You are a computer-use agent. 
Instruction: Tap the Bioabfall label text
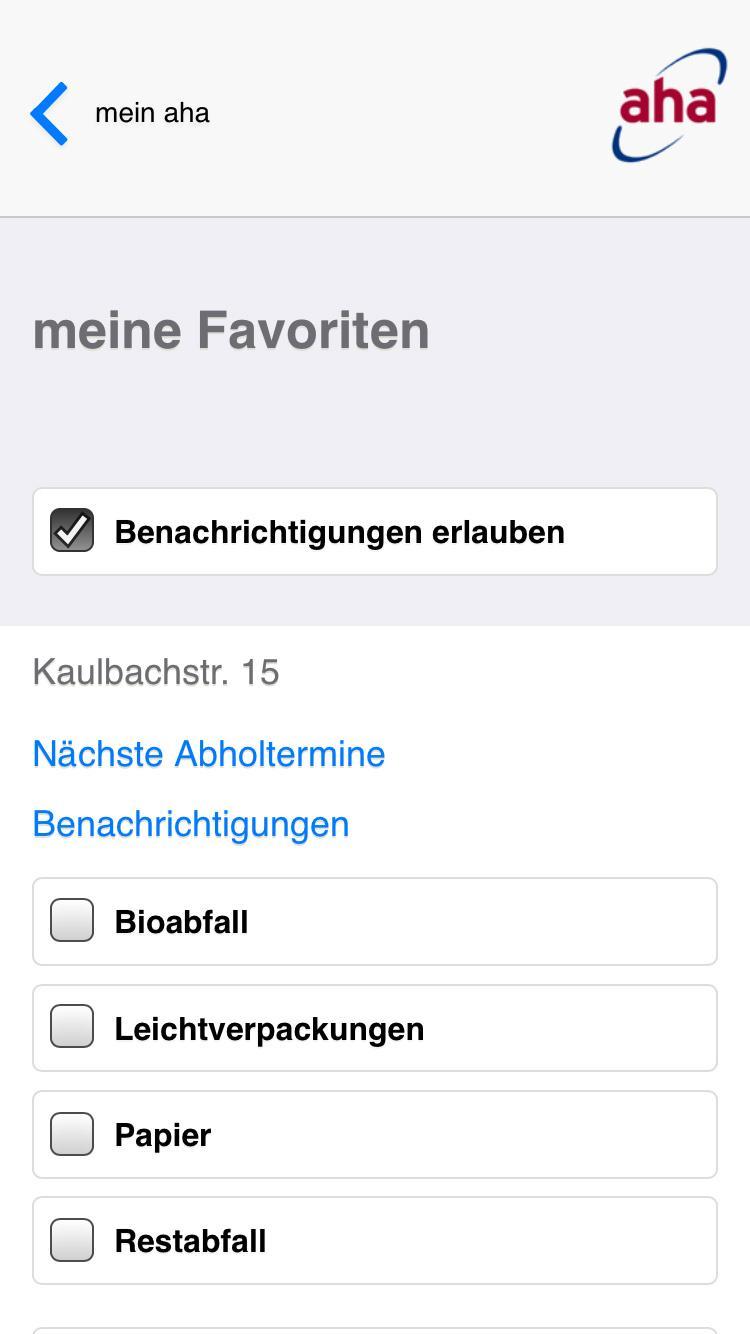click(x=181, y=921)
